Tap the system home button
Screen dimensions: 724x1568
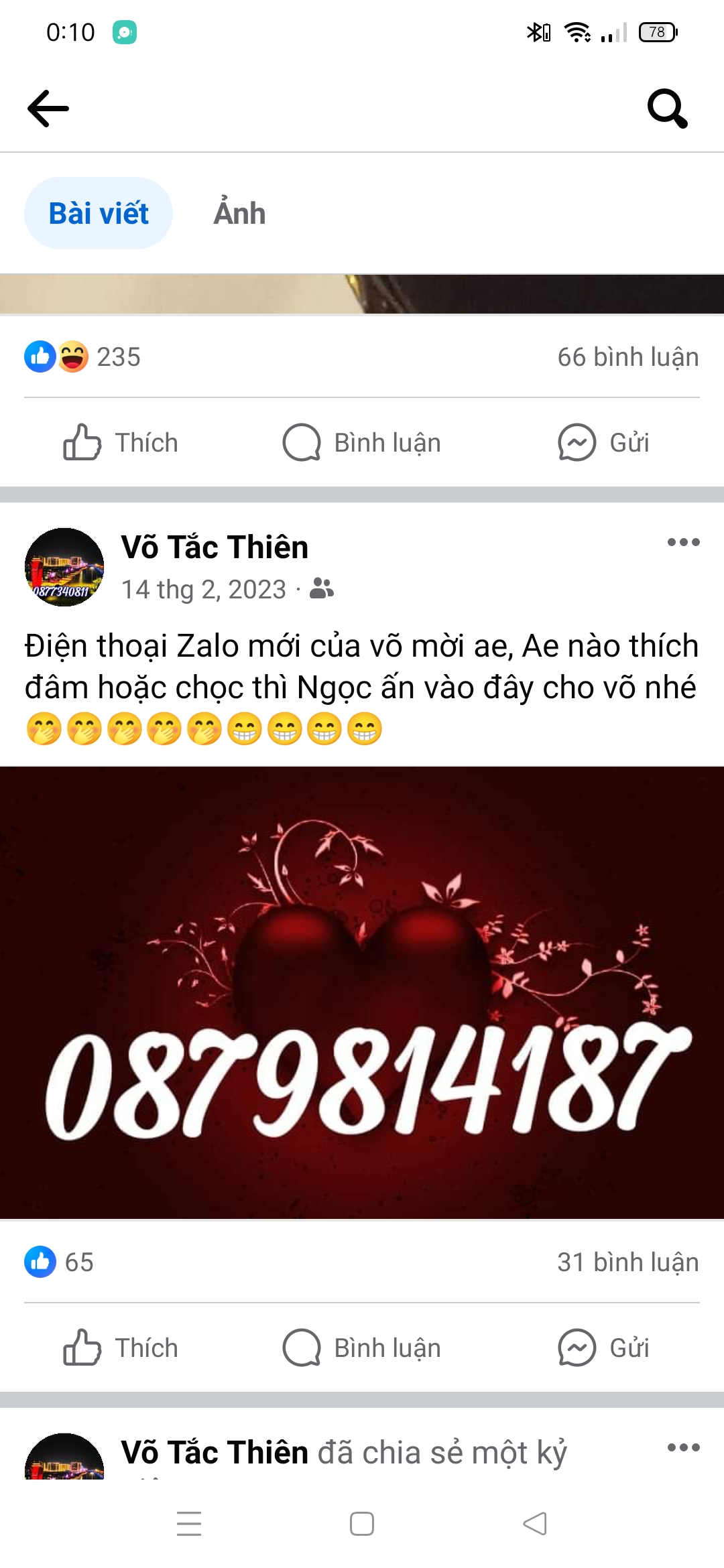(362, 1524)
